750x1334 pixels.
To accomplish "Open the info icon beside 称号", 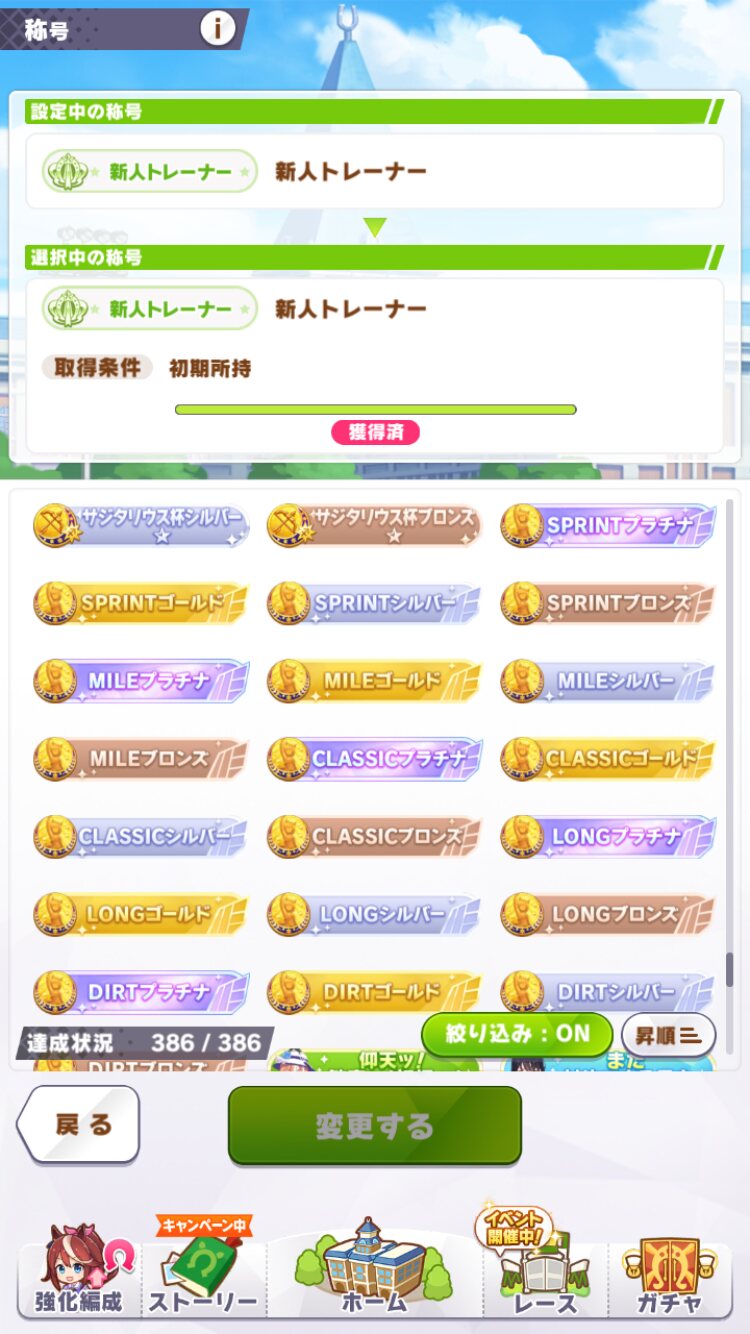I will [217, 28].
